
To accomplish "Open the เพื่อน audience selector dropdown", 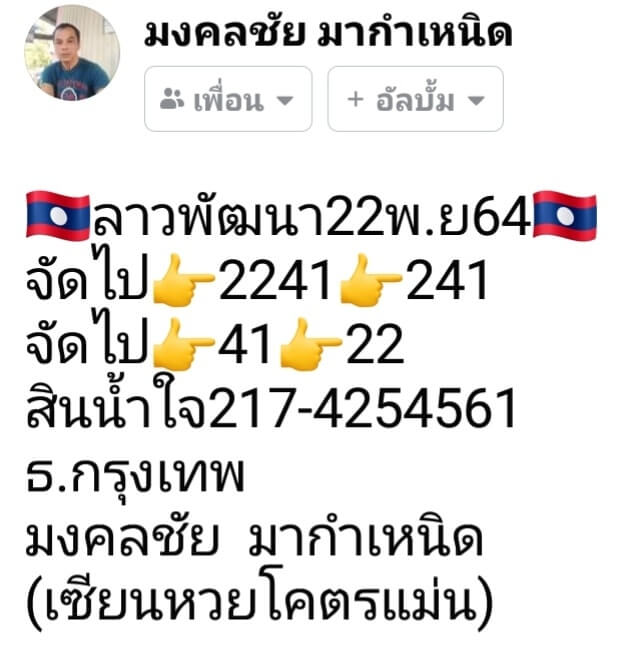I will [x=228, y=99].
